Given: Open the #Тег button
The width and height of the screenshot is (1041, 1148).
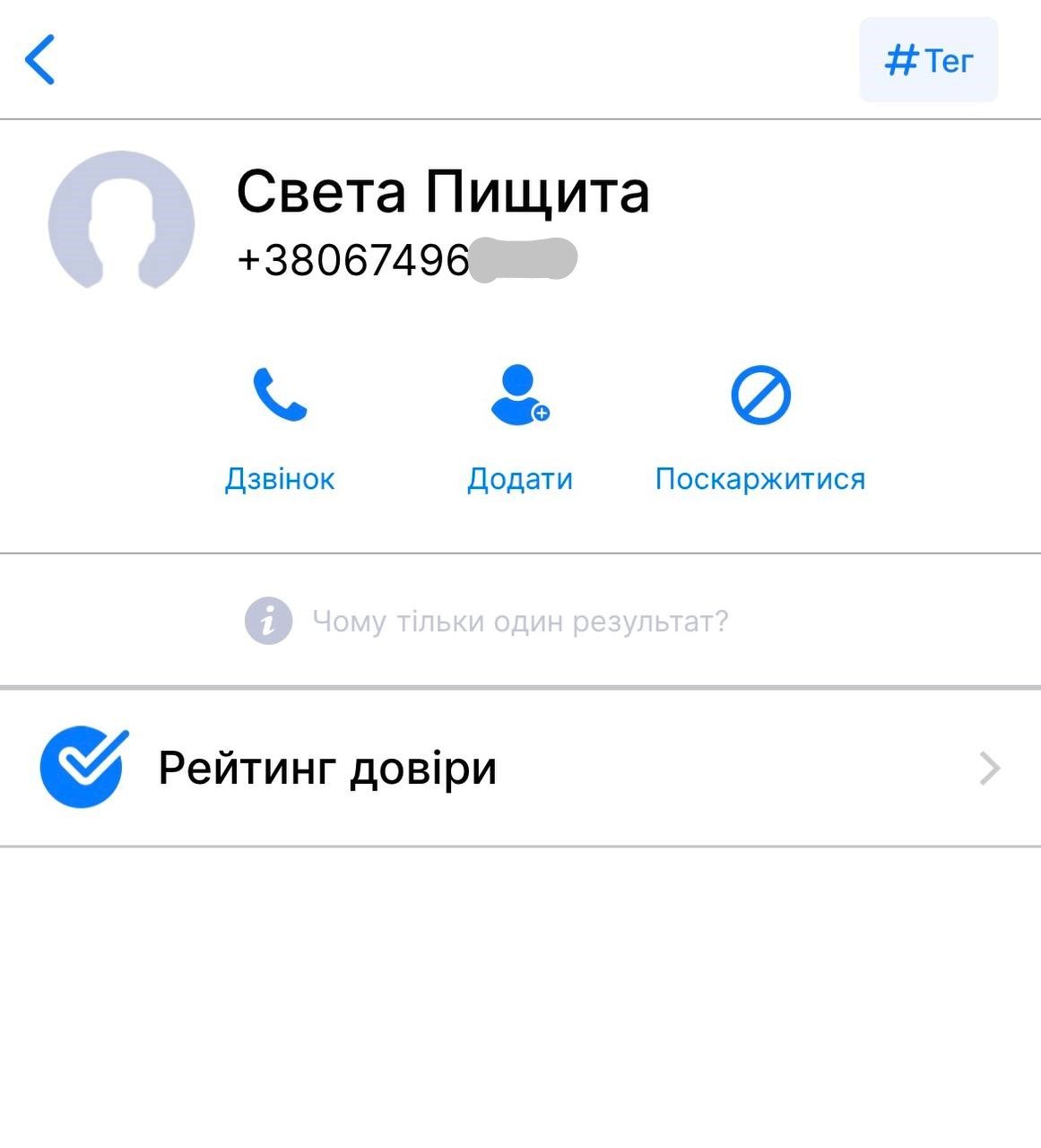Looking at the screenshot, I should point(928,60).
